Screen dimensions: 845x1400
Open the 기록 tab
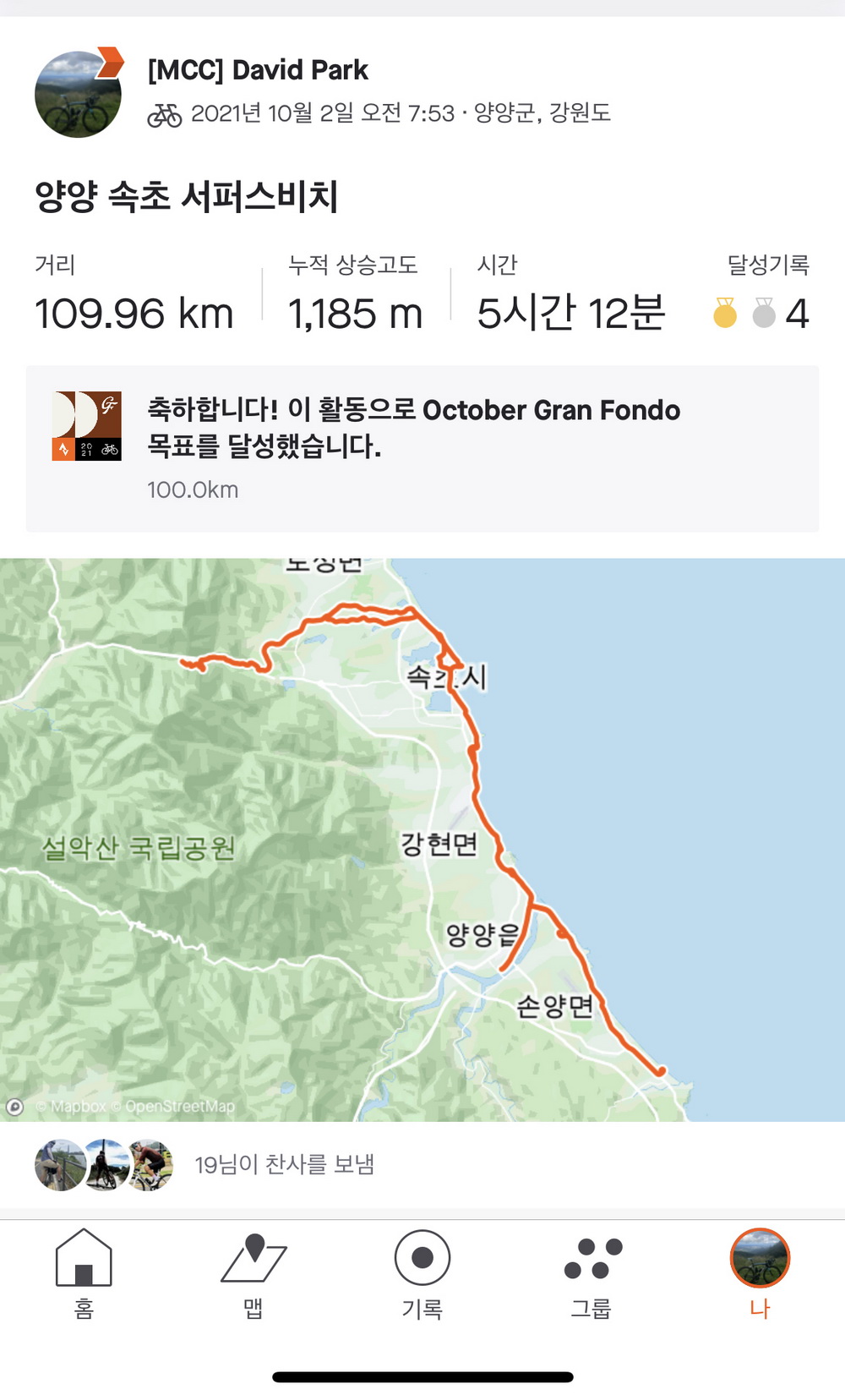422,1272
